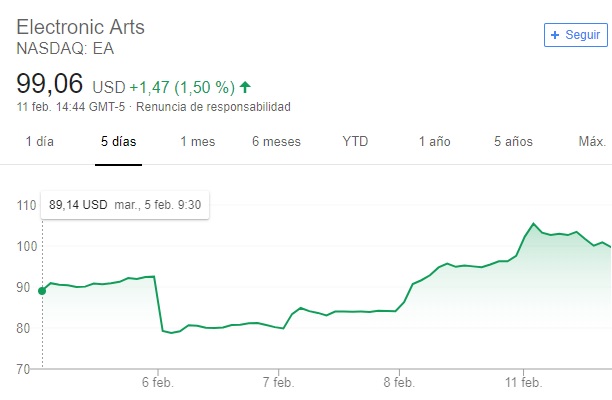Show the 1 mes chart
Screen dimensions: 612x400
coord(197,142)
